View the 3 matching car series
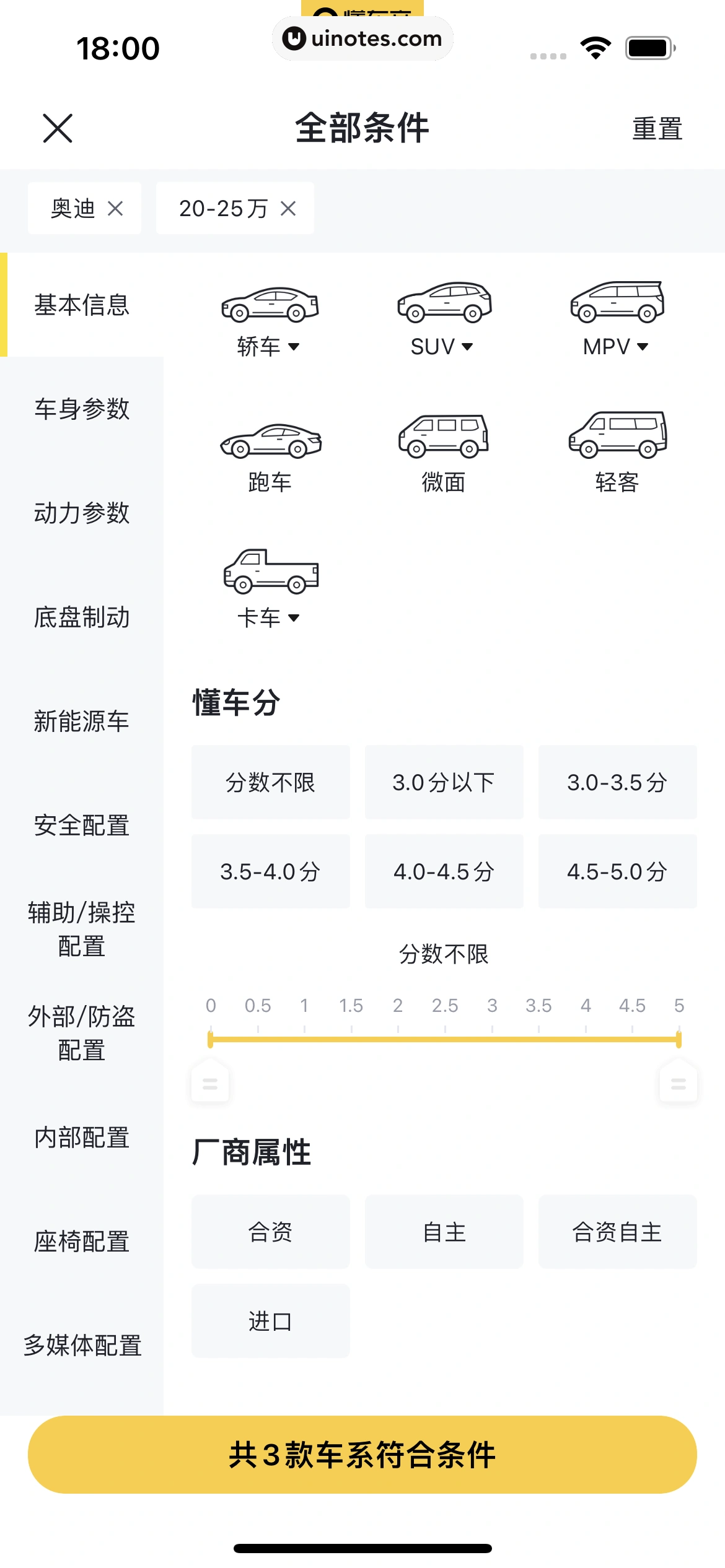Screen dimensions: 725x1568 (362, 1455)
